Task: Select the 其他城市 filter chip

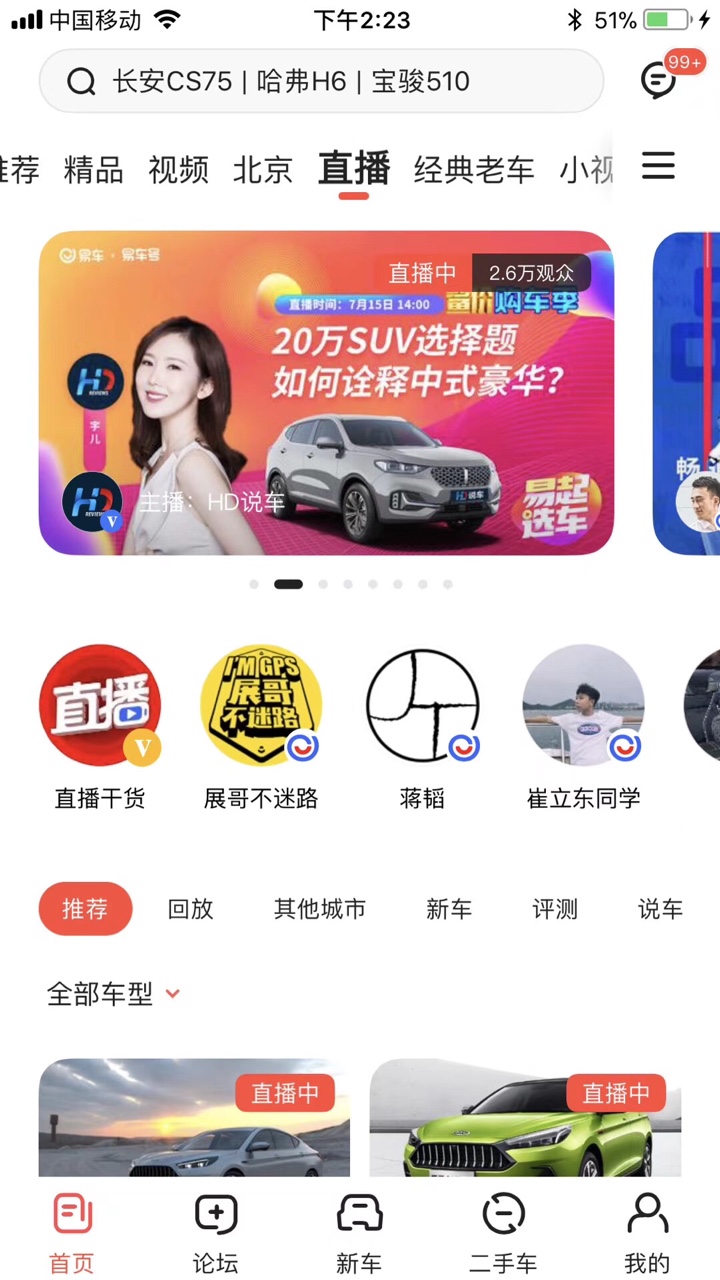Action: click(320, 909)
